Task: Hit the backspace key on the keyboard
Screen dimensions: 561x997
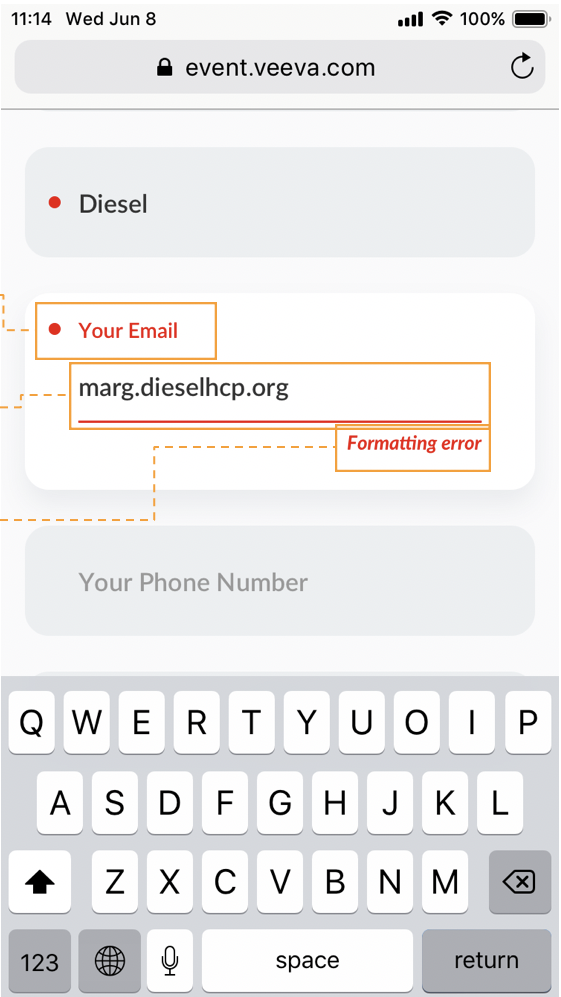Action: pyautogui.click(x=520, y=882)
